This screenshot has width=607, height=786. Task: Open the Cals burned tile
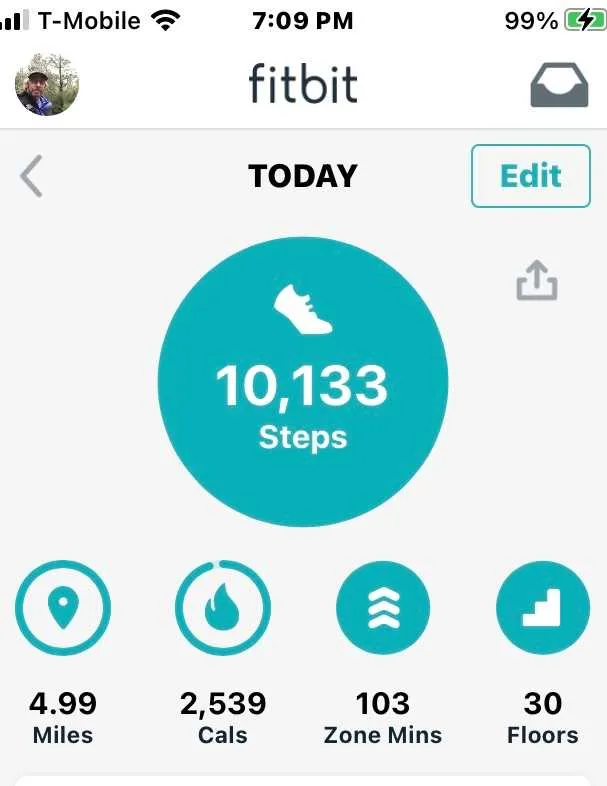[222, 608]
